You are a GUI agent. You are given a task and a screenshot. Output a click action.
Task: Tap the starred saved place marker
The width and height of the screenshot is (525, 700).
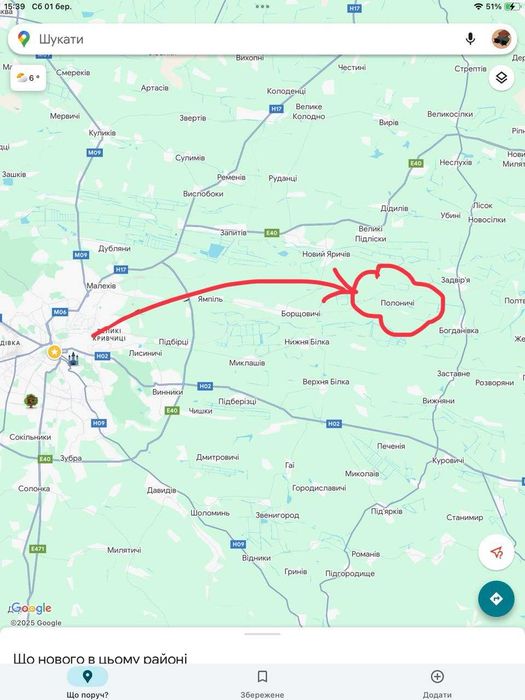click(54, 352)
